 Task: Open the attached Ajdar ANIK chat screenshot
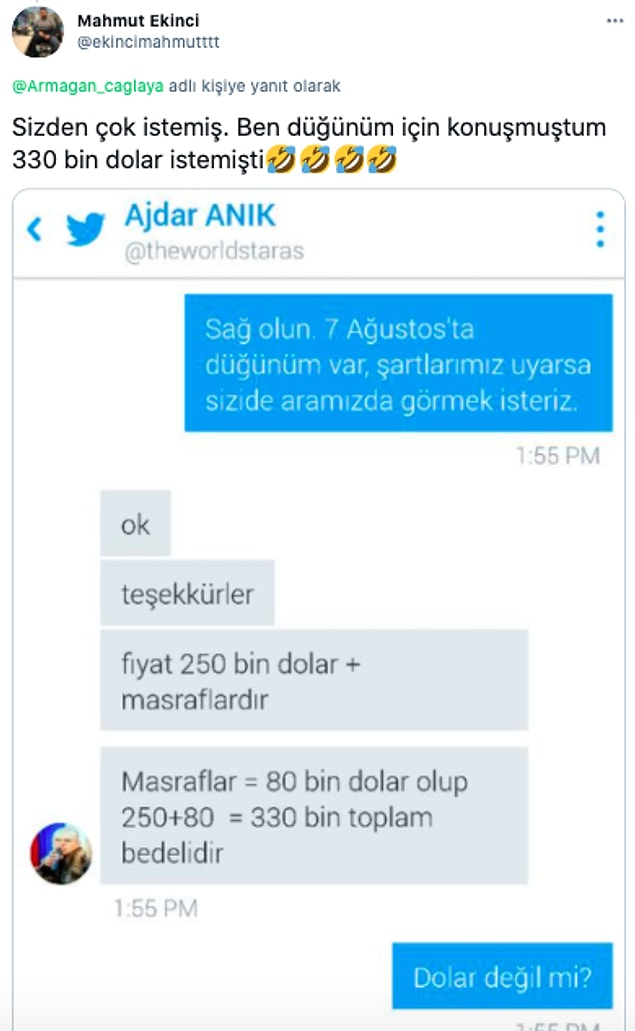point(318,600)
